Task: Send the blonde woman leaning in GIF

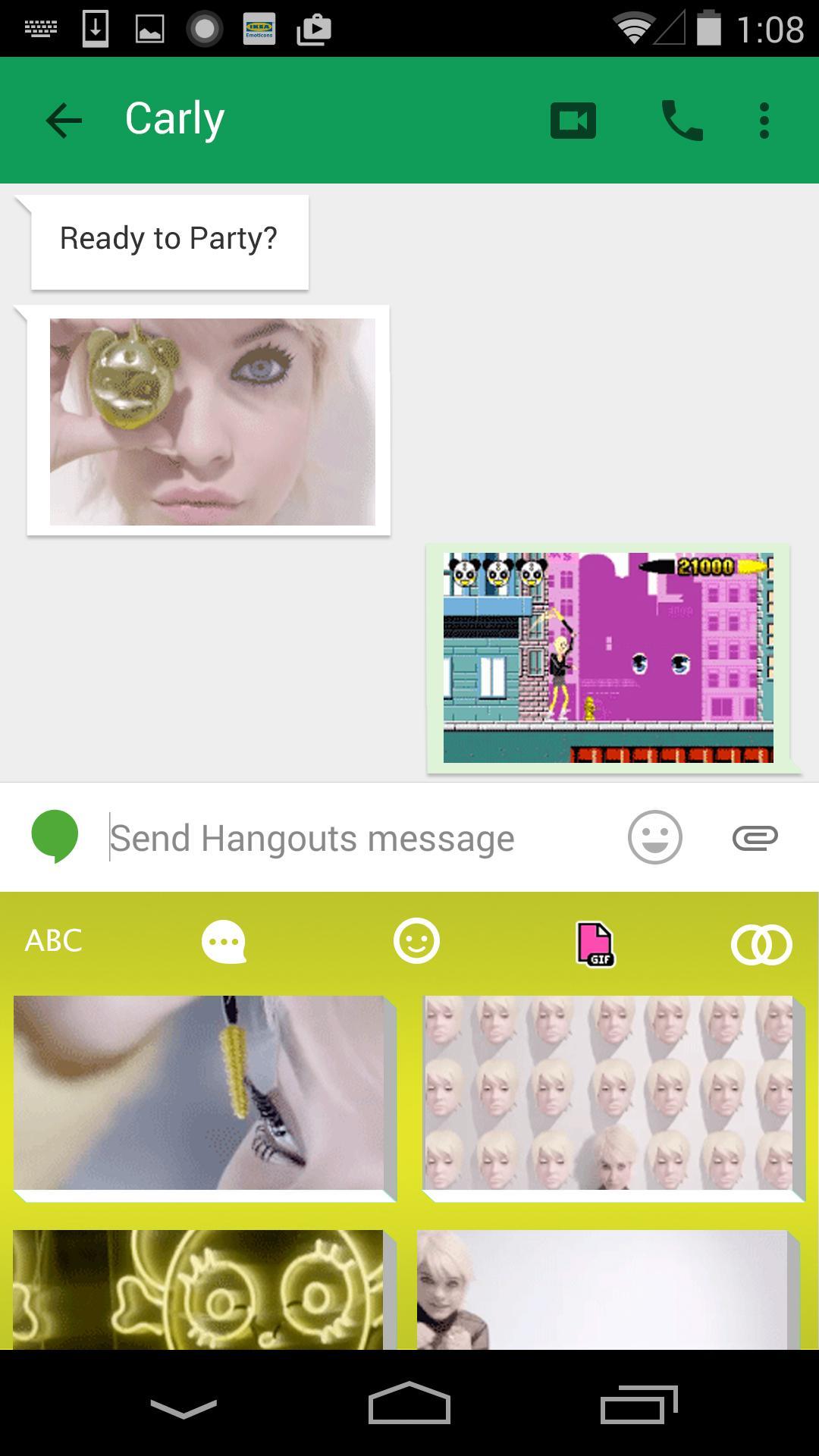Action: [x=603, y=1289]
